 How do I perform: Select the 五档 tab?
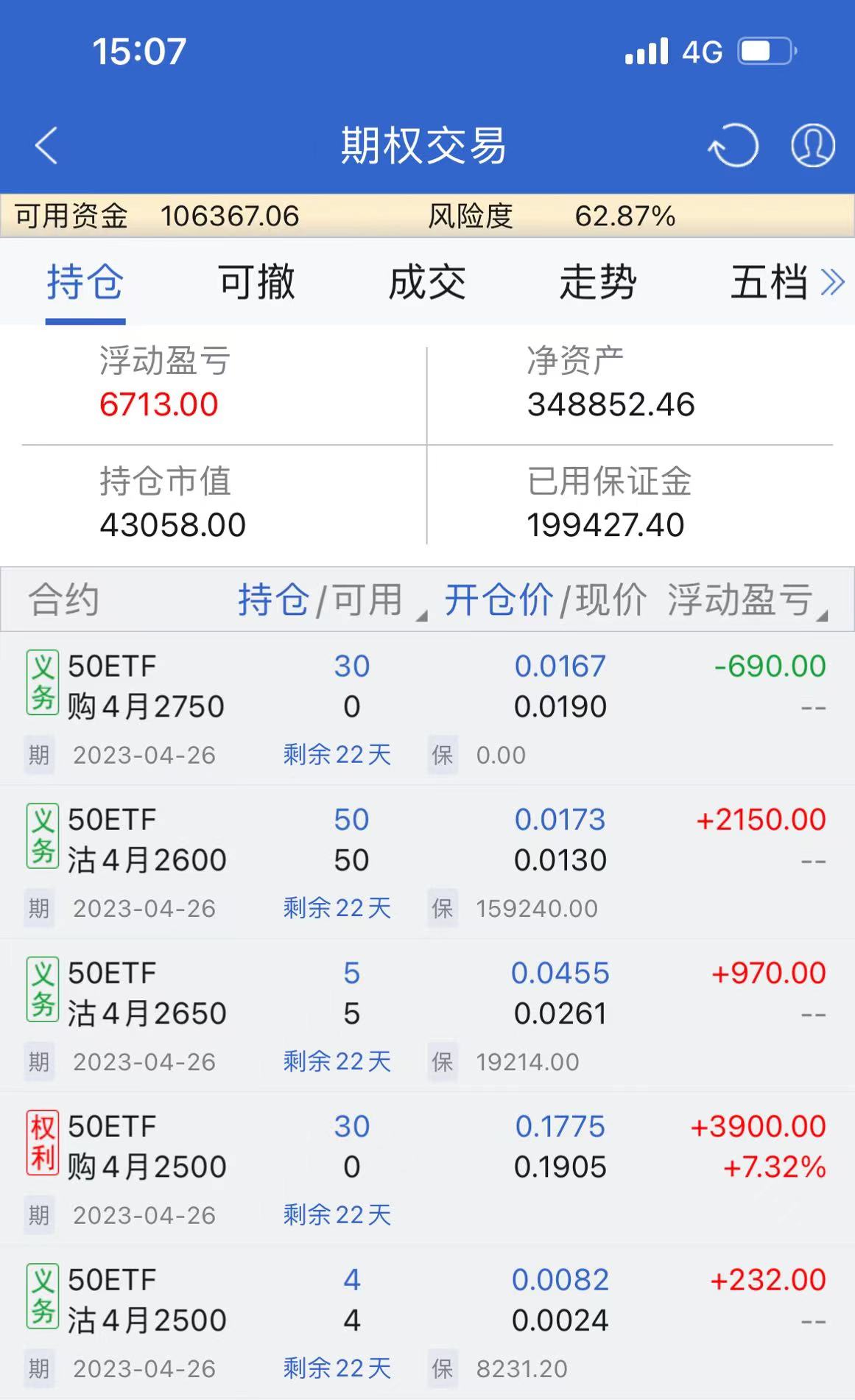768,283
